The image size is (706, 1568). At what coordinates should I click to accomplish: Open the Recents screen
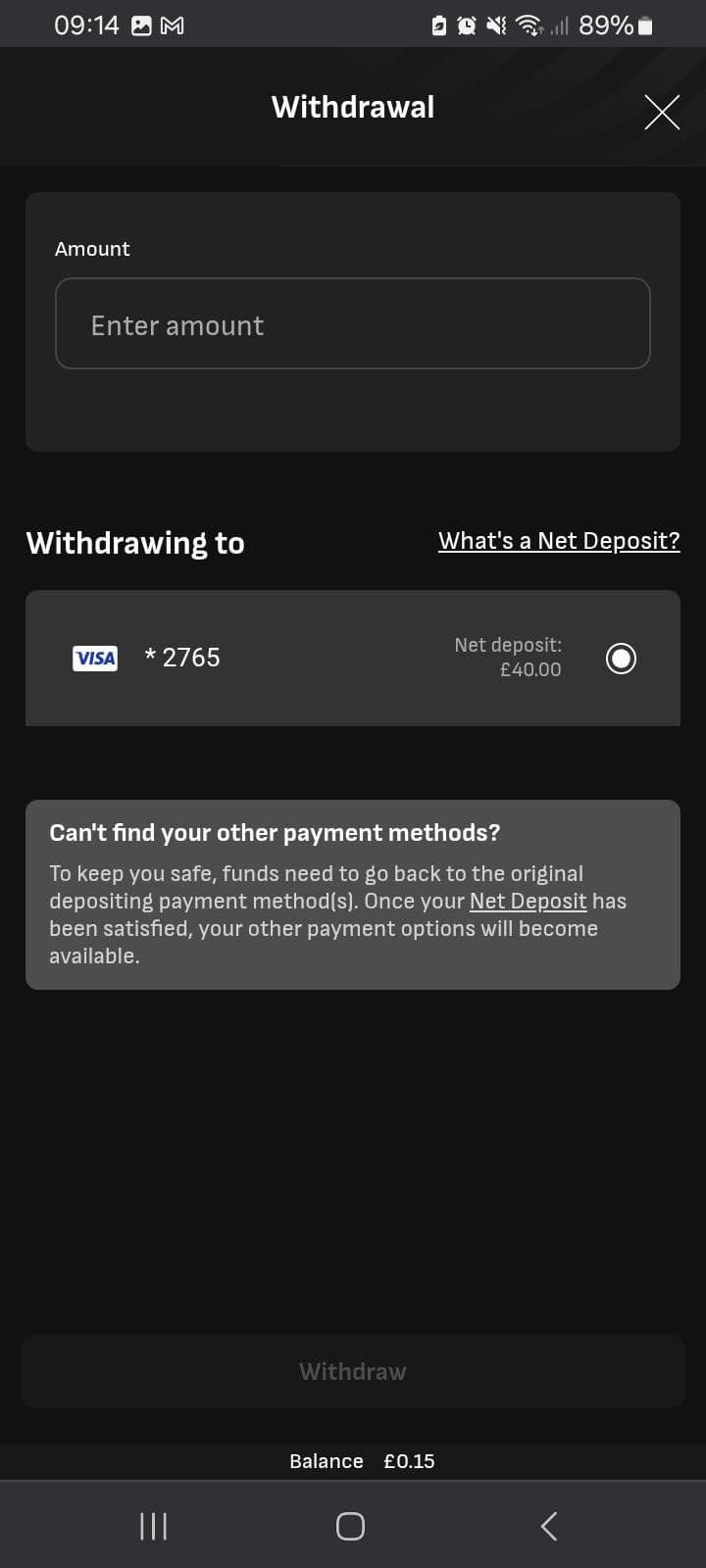click(153, 1525)
